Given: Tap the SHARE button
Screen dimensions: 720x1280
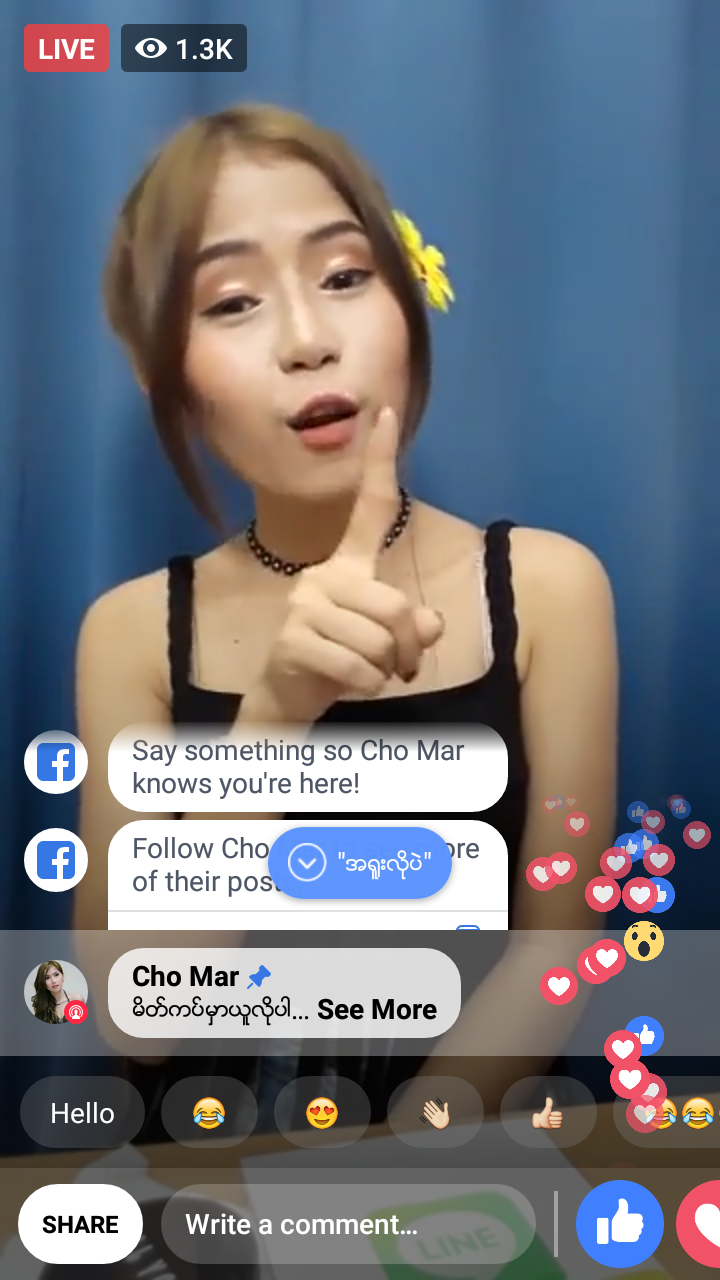Looking at the screenshot, I should coord(80,1224).
